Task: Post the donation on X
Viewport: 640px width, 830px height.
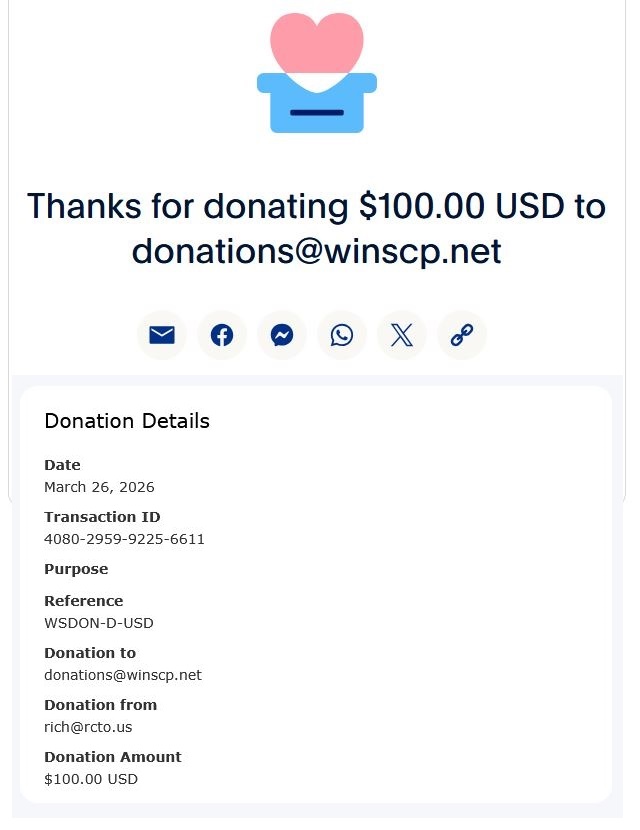Action: point(402,335)
